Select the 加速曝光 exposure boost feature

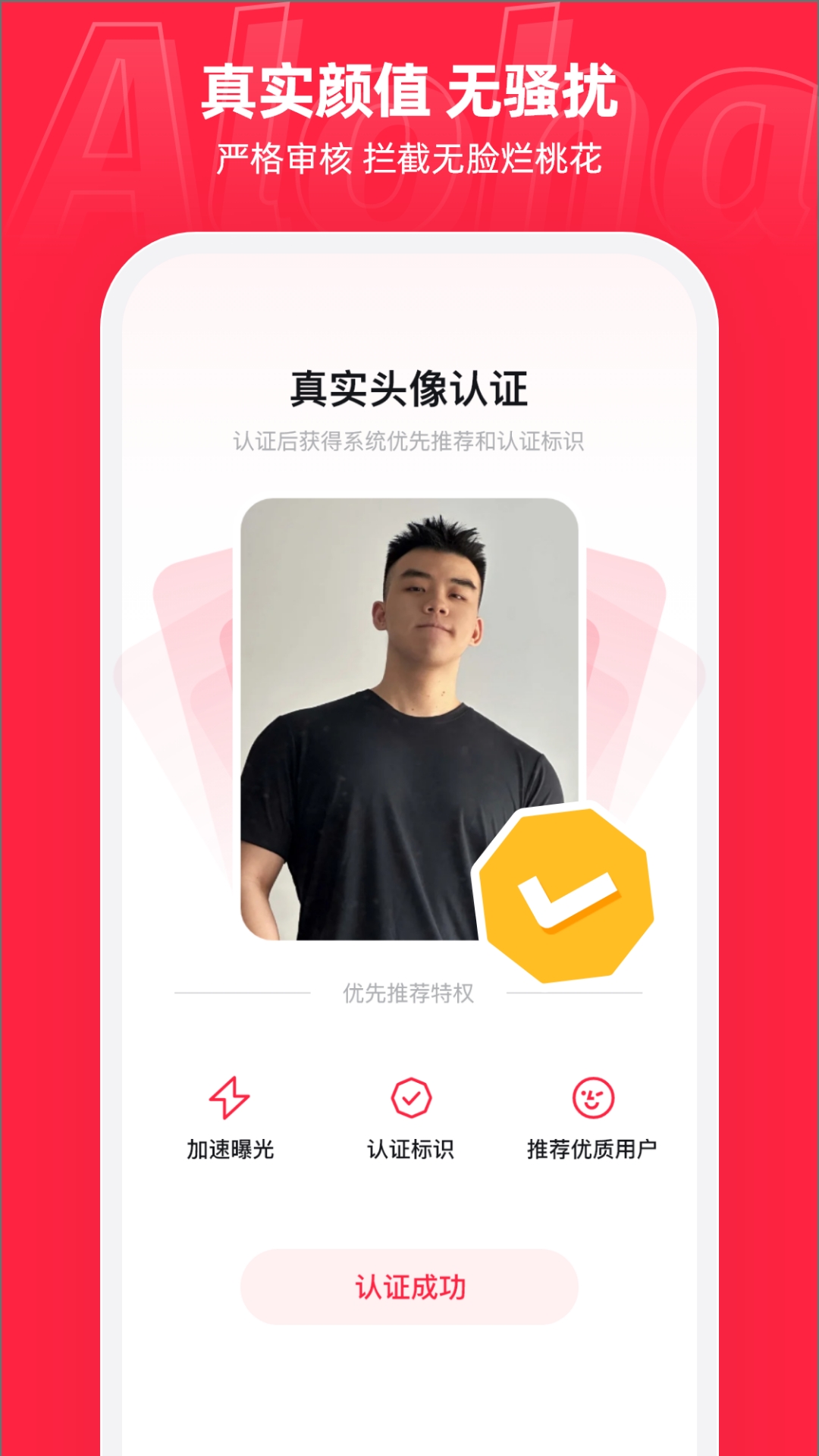[x=232, y=1149]
